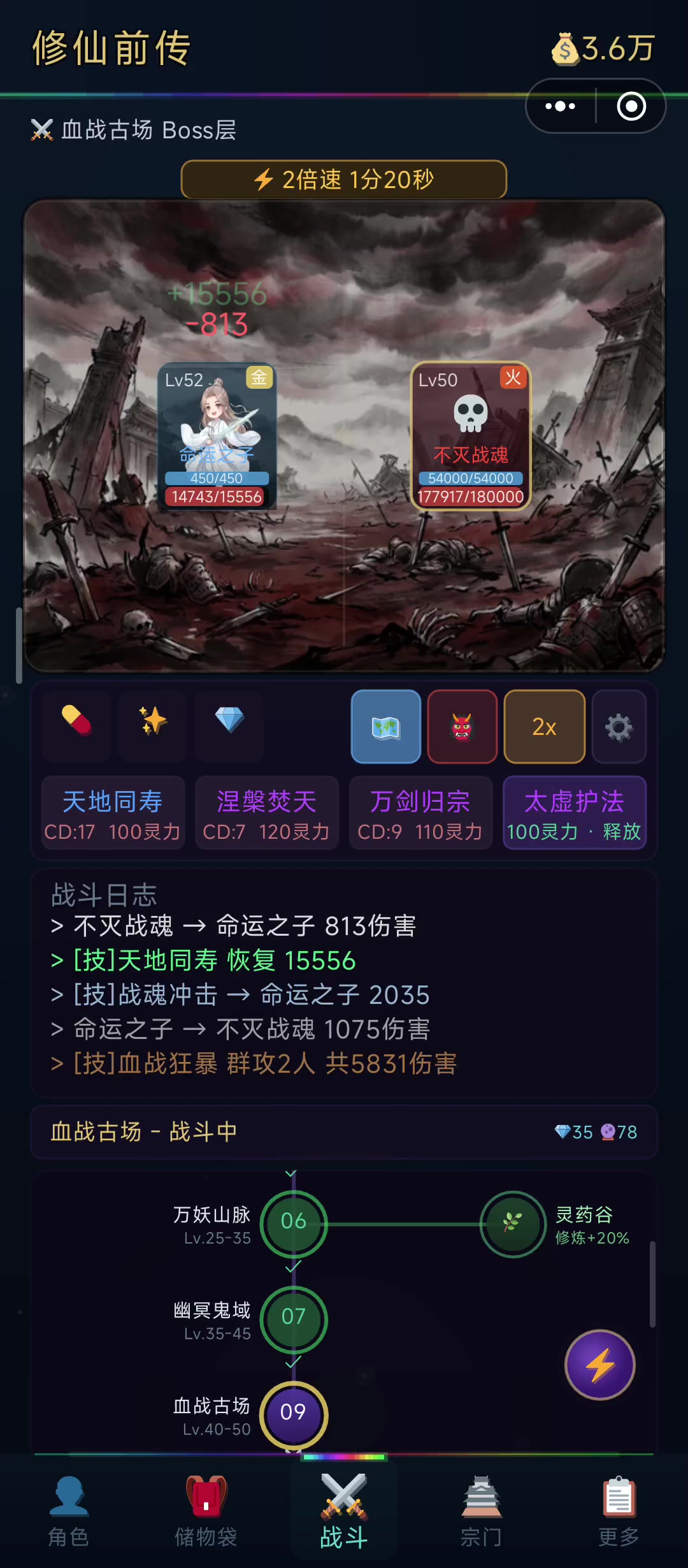Screen dimensions: 688x1568
Task: Toggle the 2x battle speed button
Action: click(544, 727)
